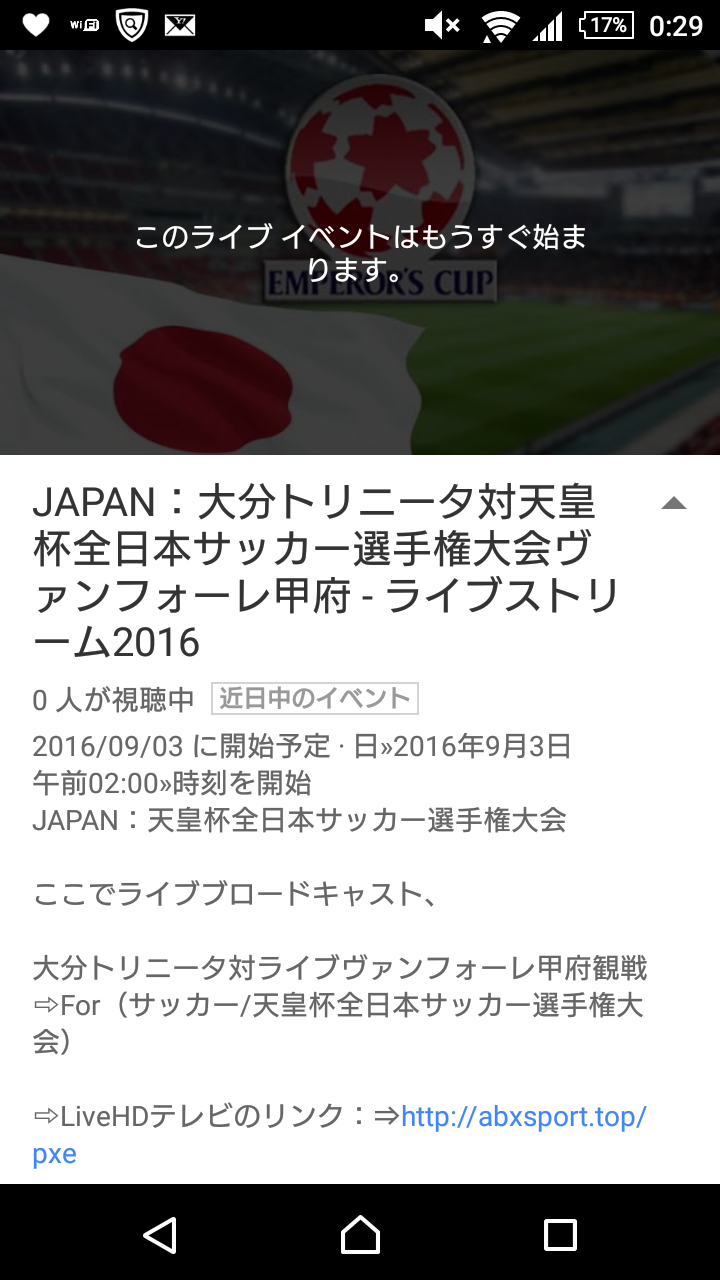
Task: Open the recent apps view
Action: (560, 1234)
